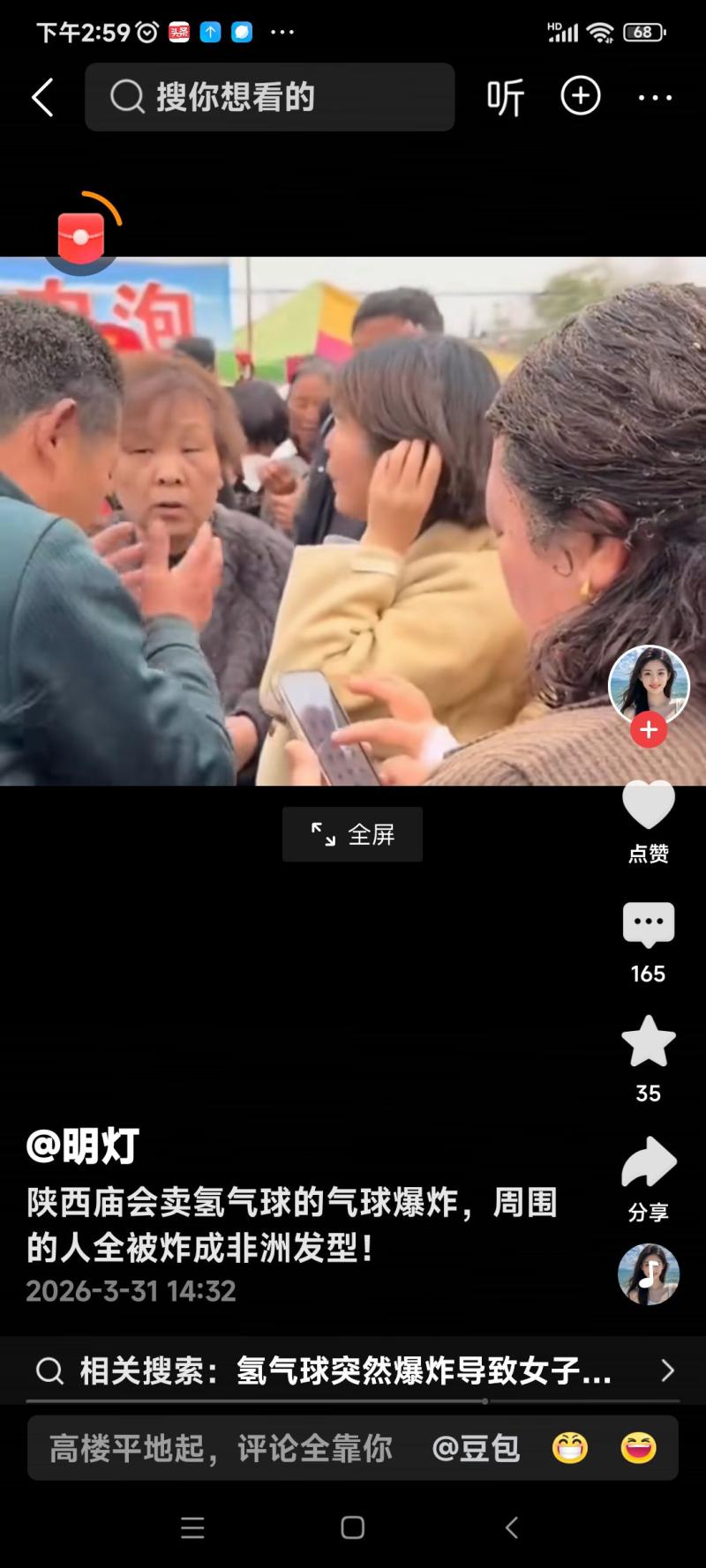Viewport: 706px width, 1568px height.
Task: Switch video to 全屏 fullscreen
Action: (x=352, y=834)
